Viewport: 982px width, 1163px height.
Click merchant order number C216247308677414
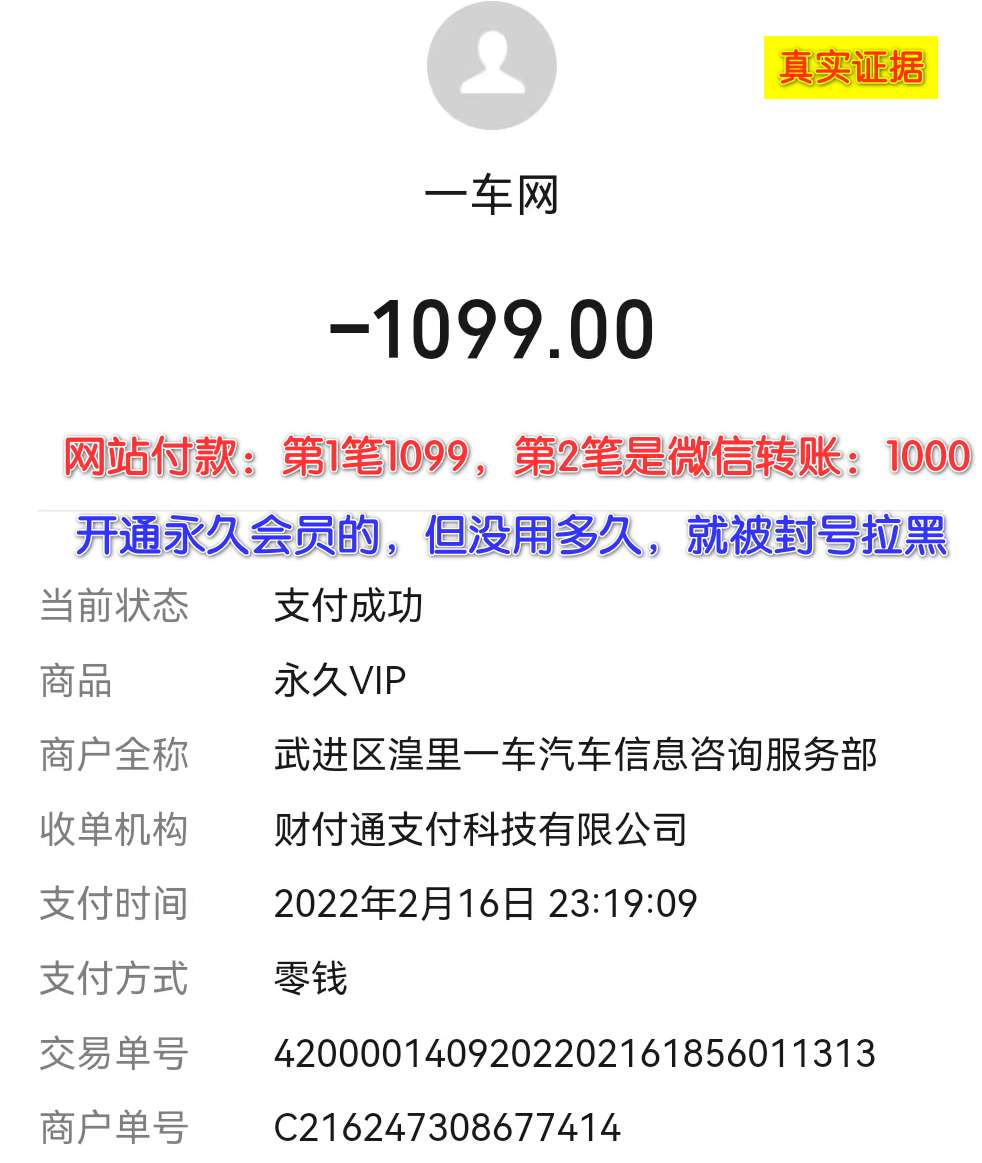click(x=447, y=1128)
